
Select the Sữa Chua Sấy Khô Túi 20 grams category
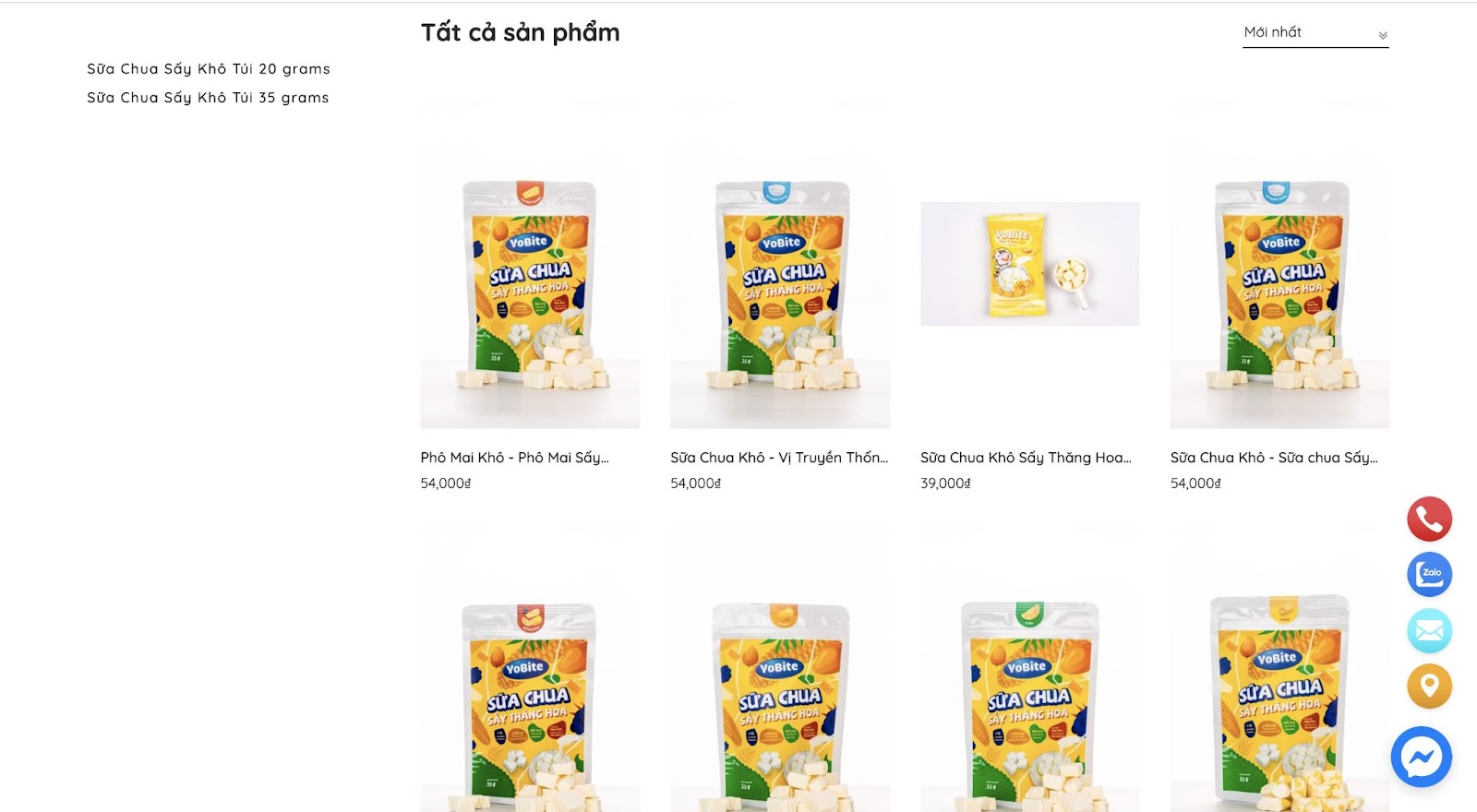click(209, 69)
